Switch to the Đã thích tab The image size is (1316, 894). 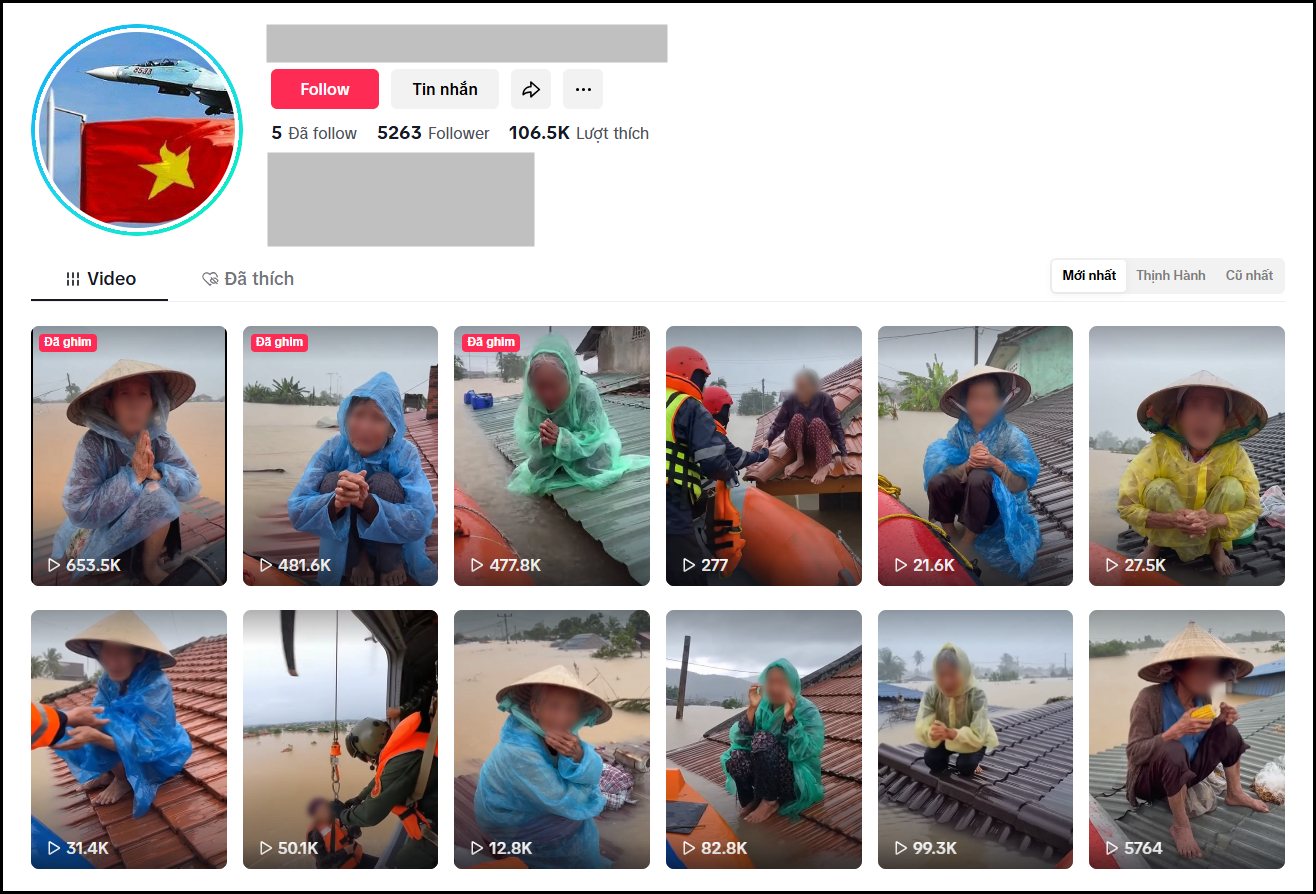point(248,279)
